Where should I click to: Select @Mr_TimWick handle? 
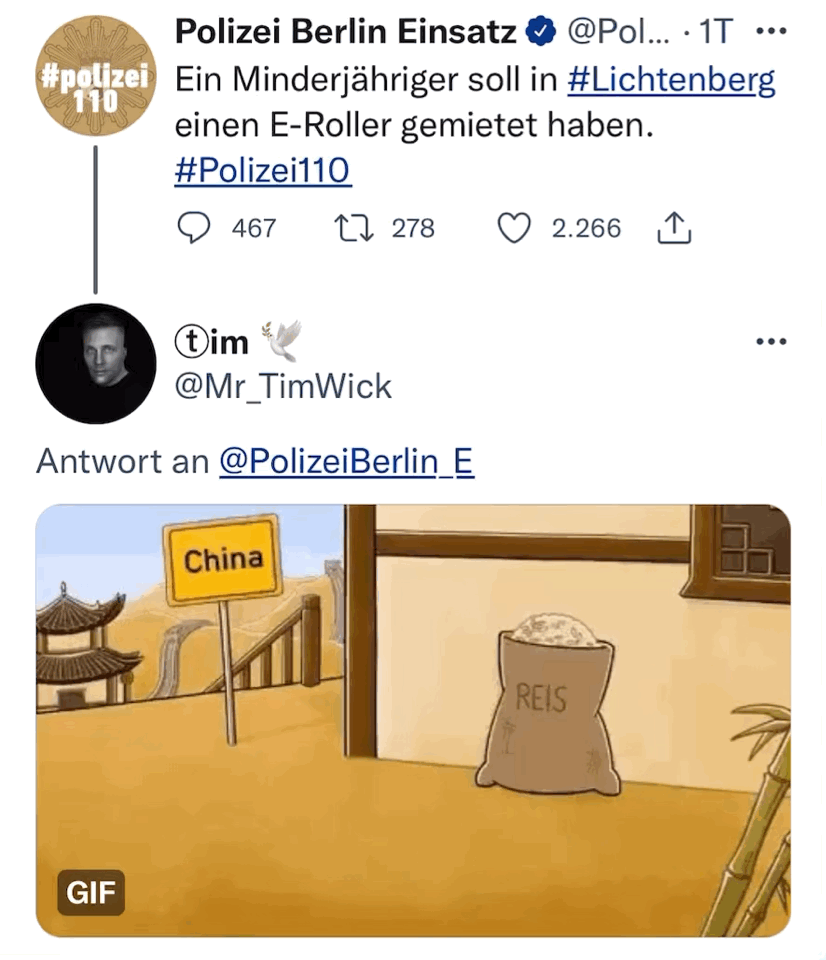283,388
